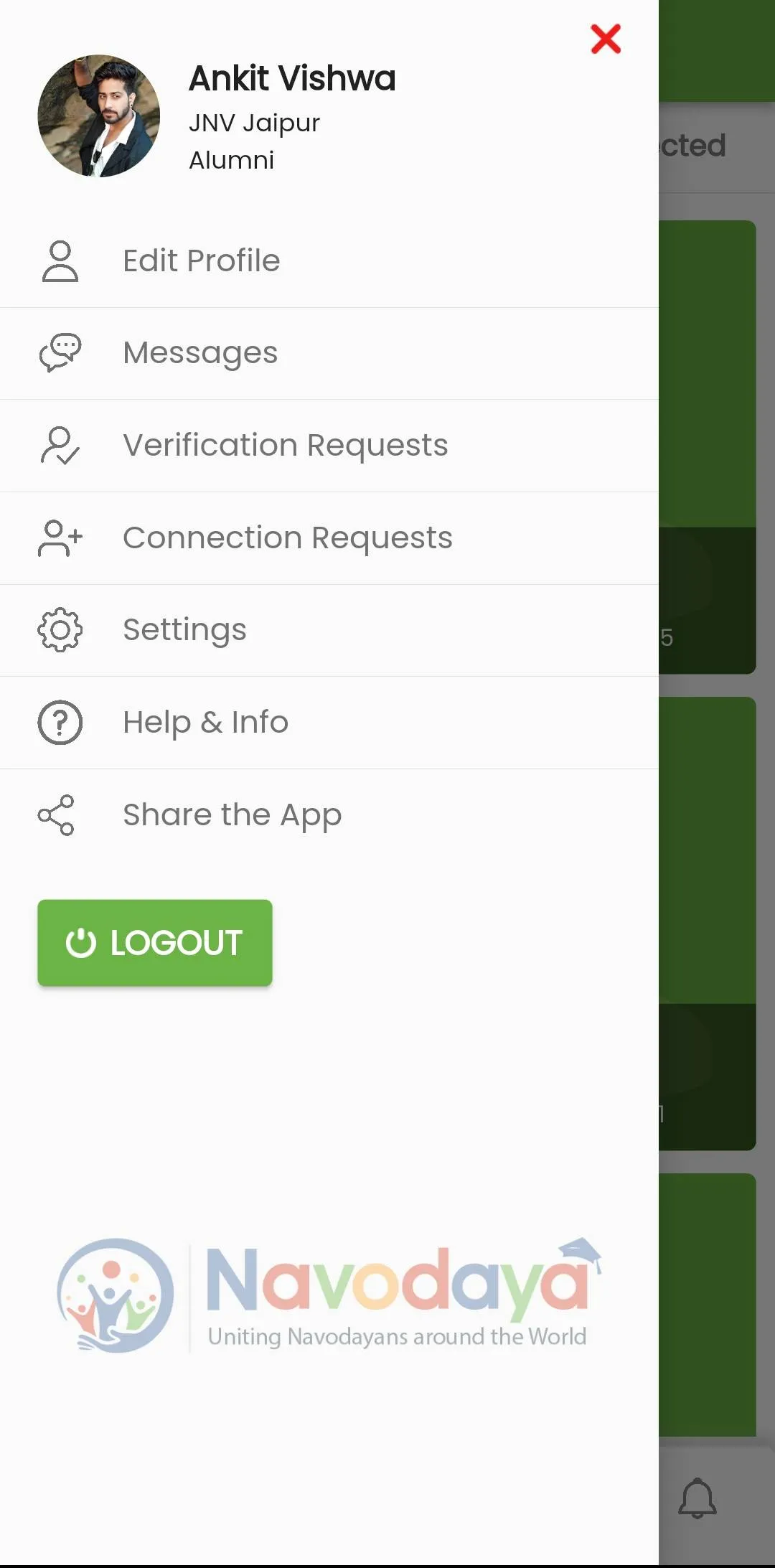Screen dimensions: 775x1568
Task: Select the Edit Profile menu entry
Action: 202,260
